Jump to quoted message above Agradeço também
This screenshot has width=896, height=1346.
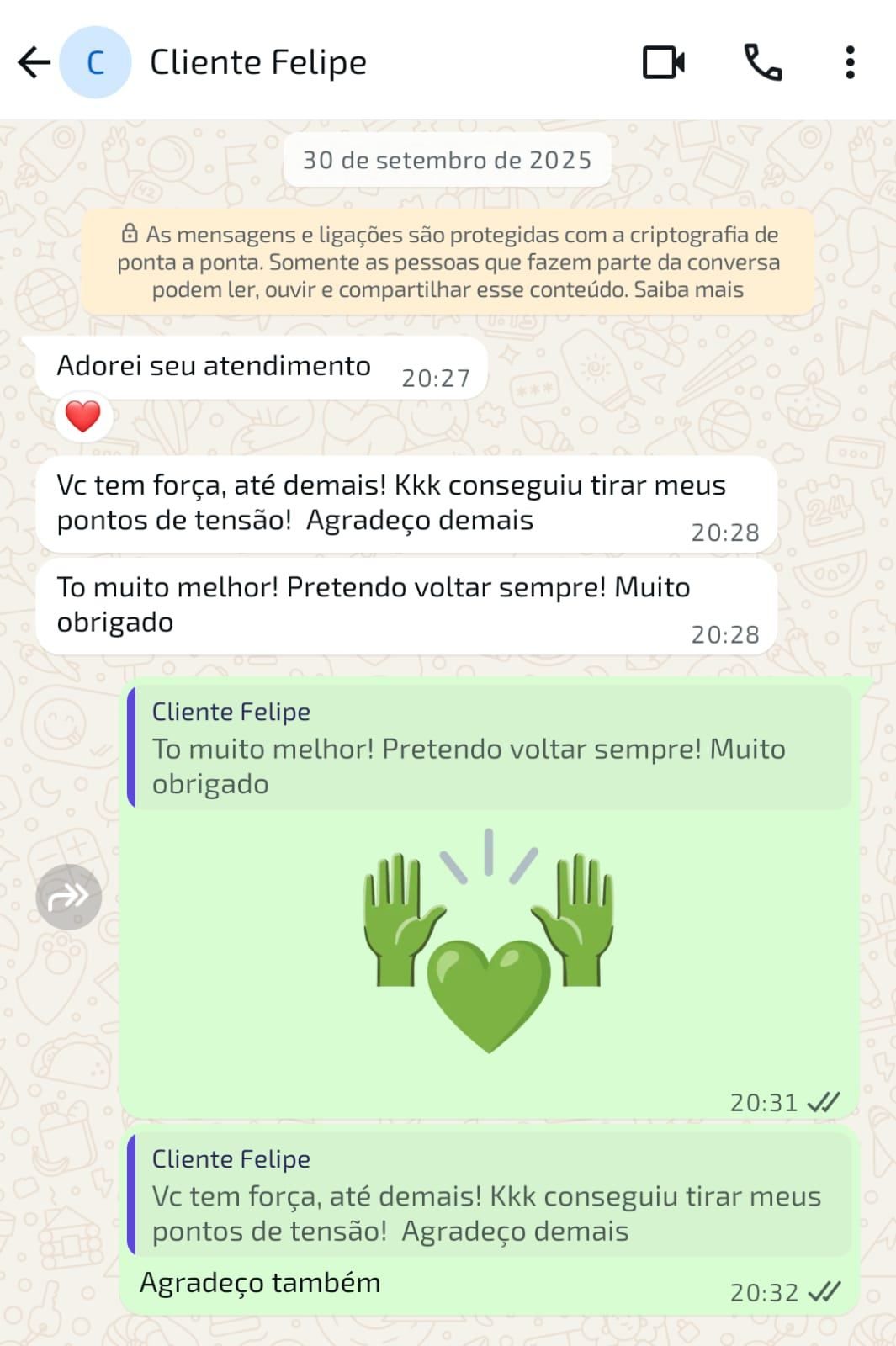pos(490,1195)
